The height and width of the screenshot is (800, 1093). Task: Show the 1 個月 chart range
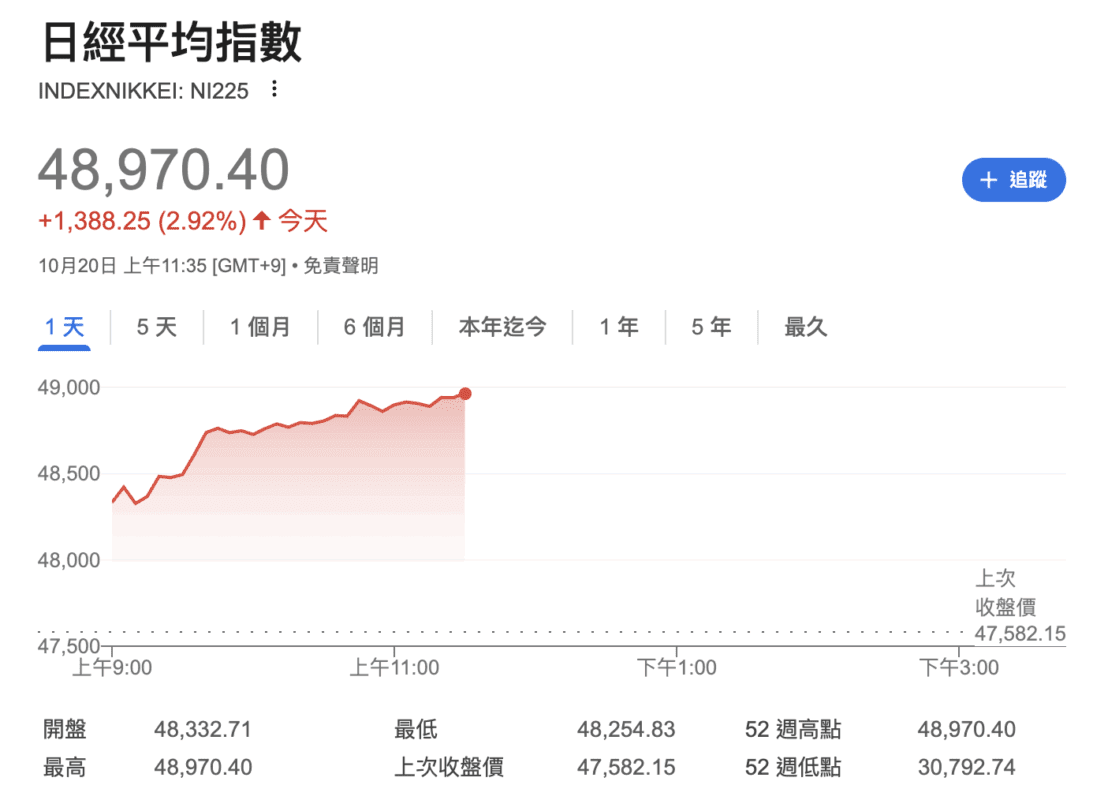(x=260, y=327)
